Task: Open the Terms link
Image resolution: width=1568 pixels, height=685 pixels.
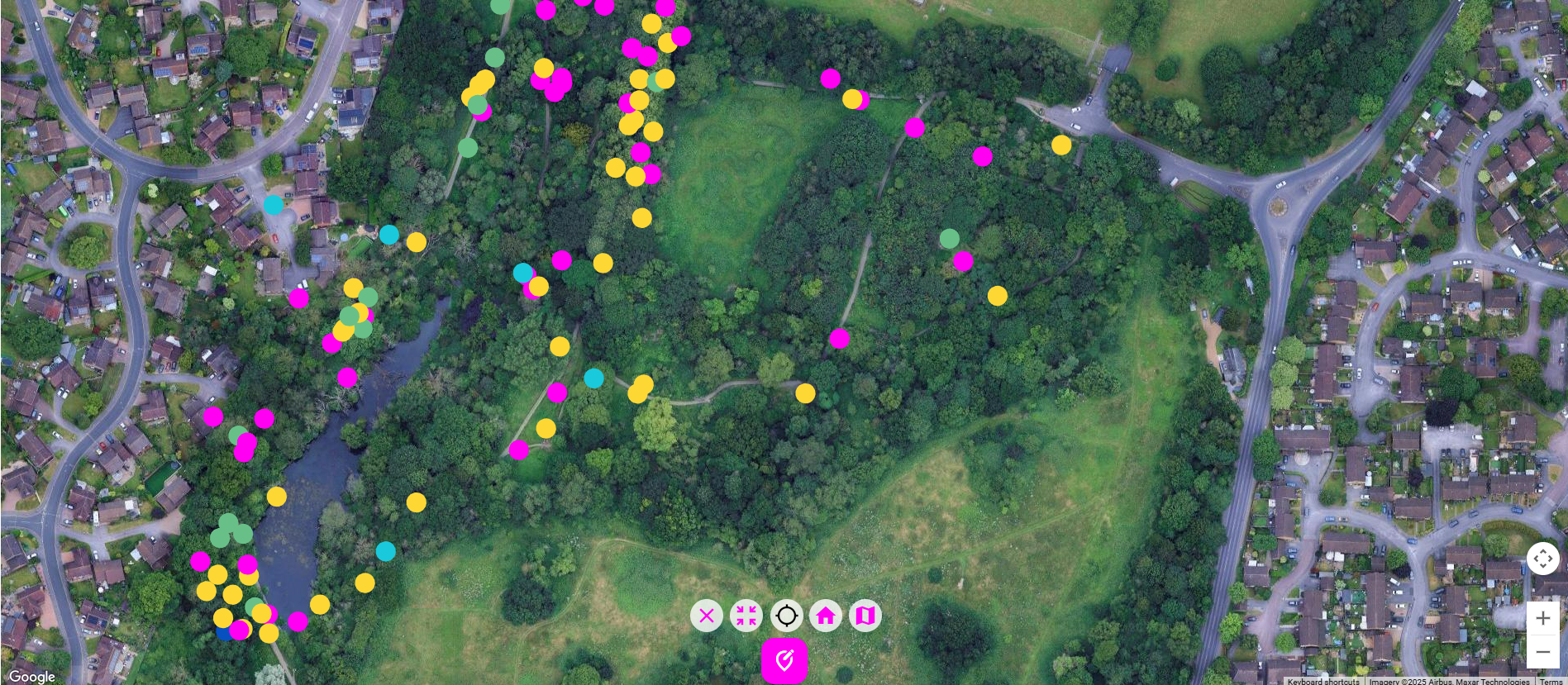Action: (1551, 681)
